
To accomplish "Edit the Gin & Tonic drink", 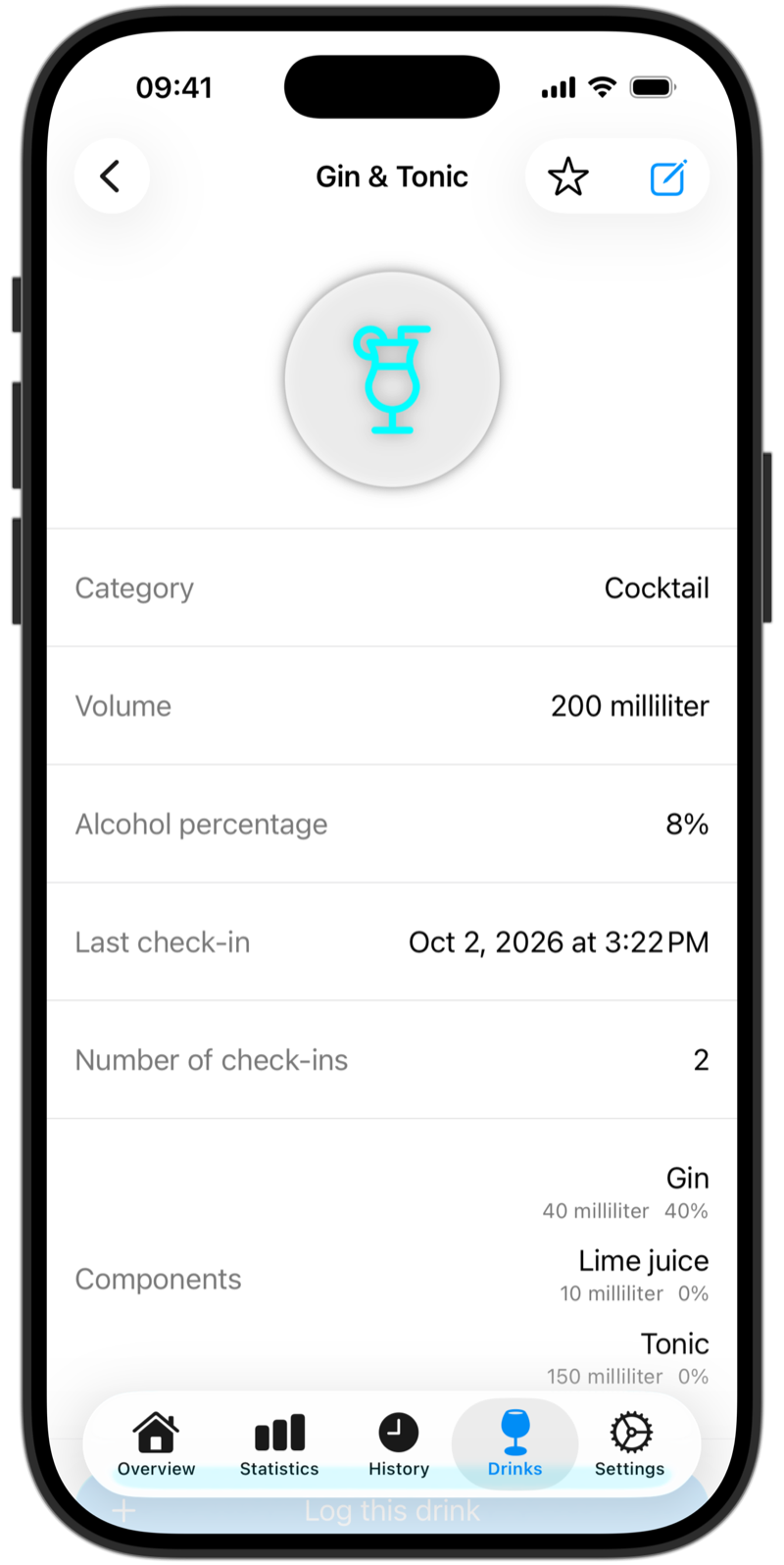I will coord(668,177).
